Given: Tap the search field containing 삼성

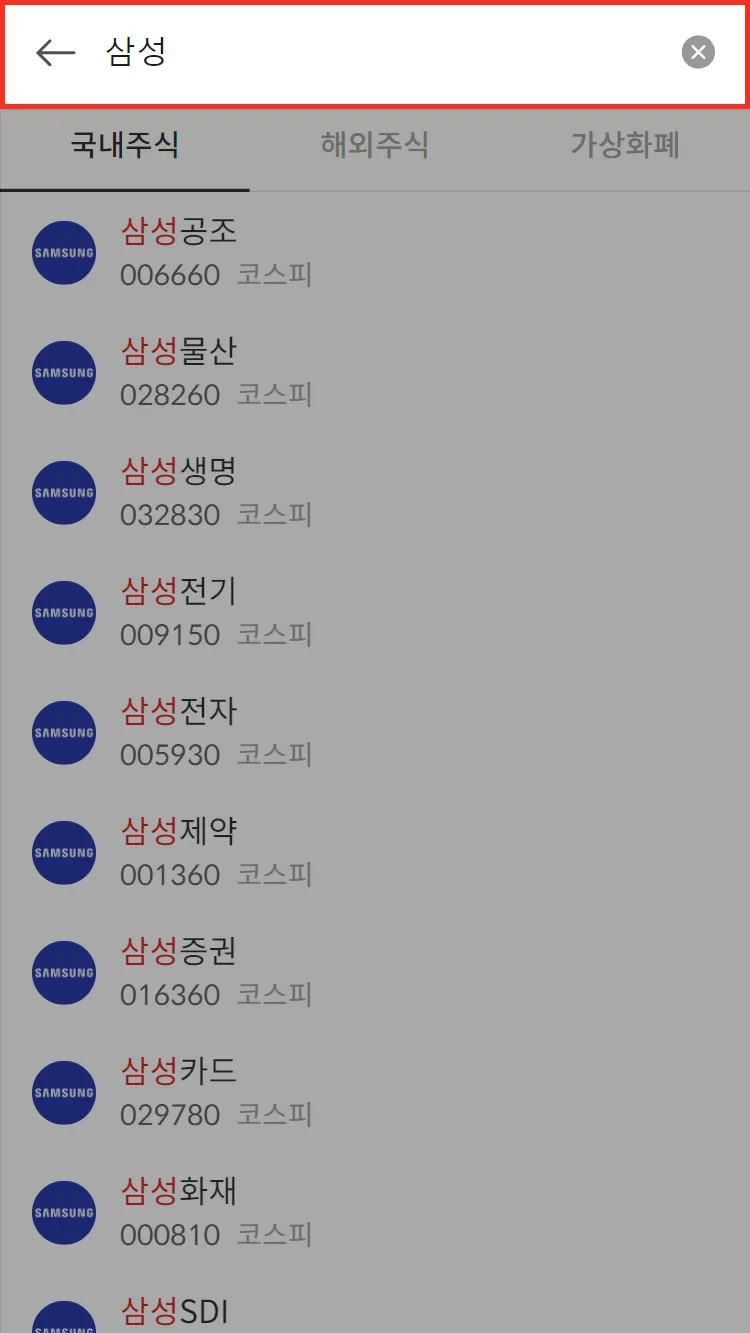Looking at the screenshot, I should 380,53.
